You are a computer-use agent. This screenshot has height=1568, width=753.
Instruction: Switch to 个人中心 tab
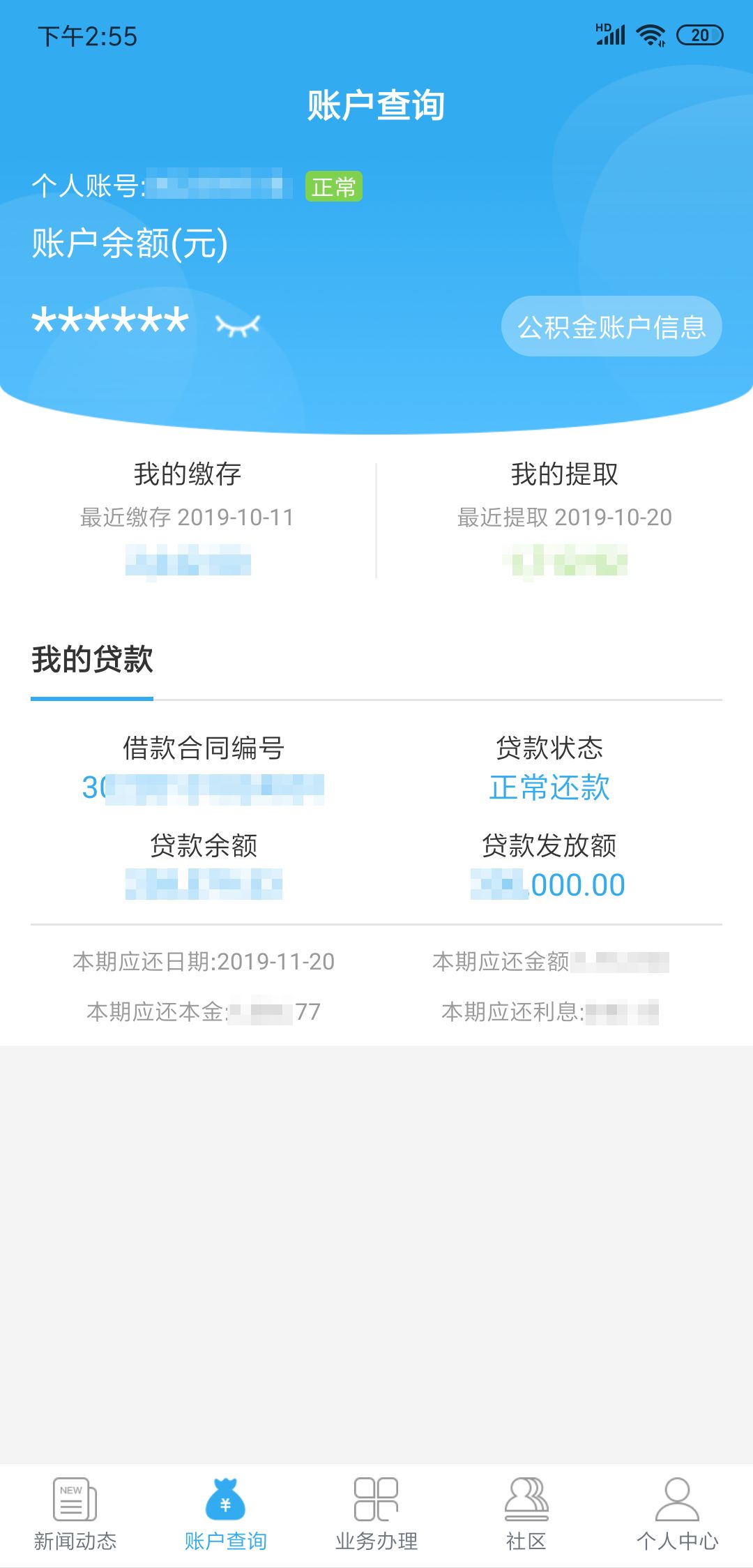pyautogui.click(x=677, y=1514)
